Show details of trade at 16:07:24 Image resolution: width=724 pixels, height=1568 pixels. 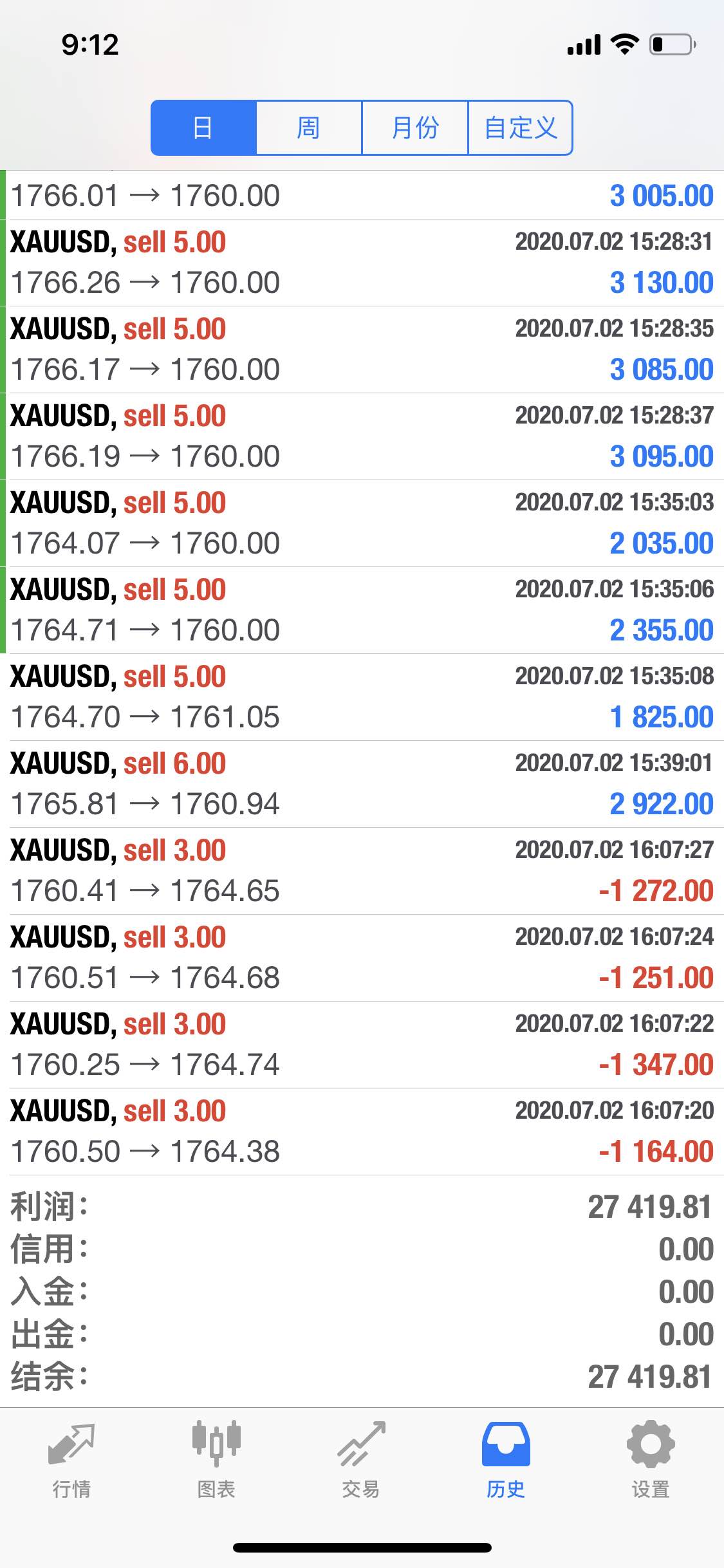click(362, 958)
